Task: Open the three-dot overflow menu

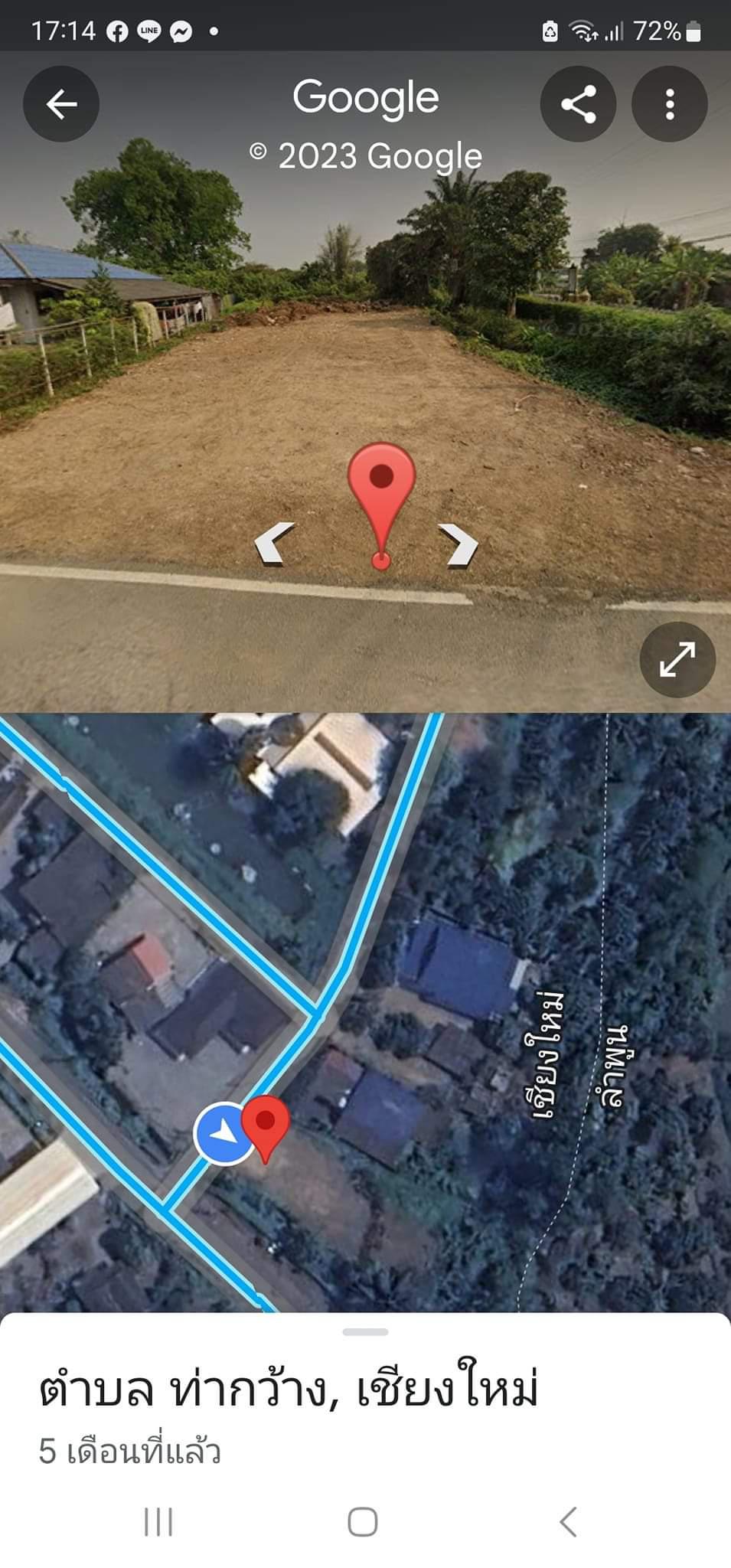Action: pyautogui.click(x=669, y=104)
